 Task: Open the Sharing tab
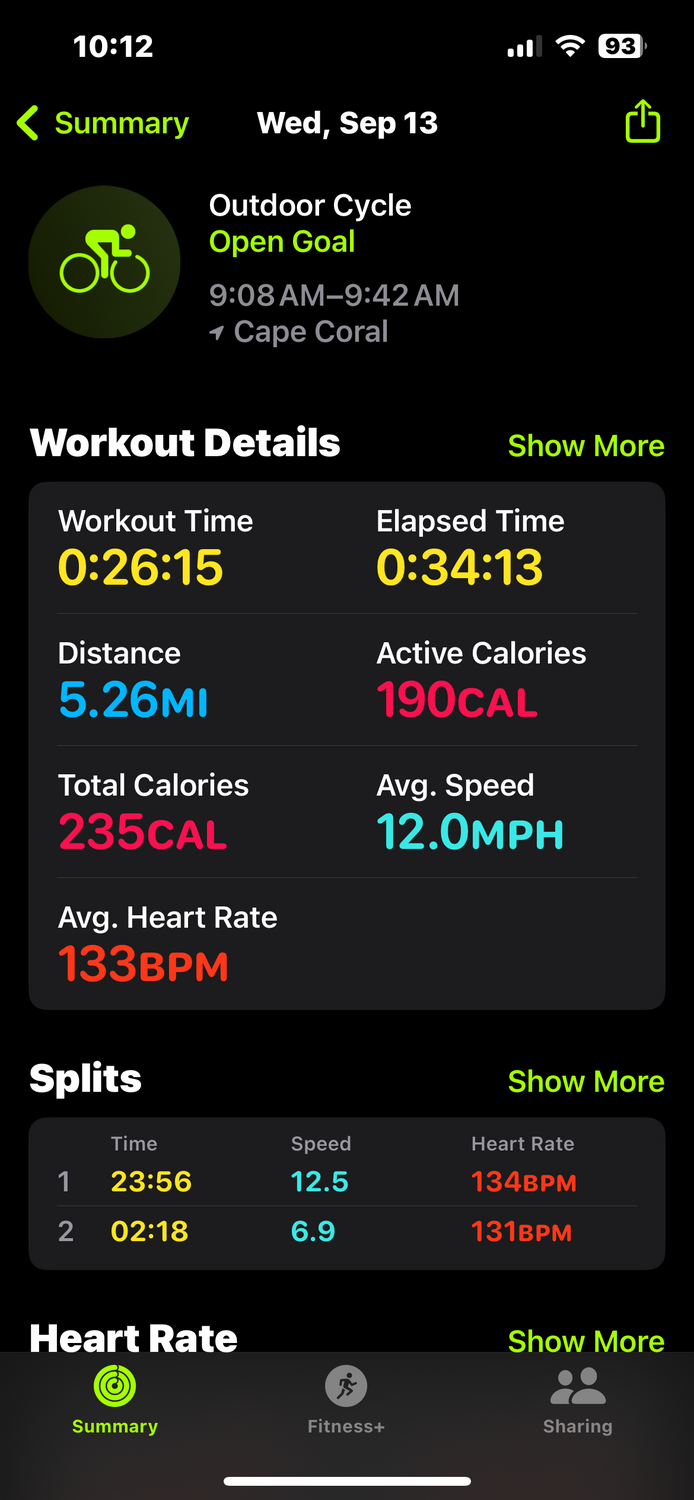point(577,1400)
